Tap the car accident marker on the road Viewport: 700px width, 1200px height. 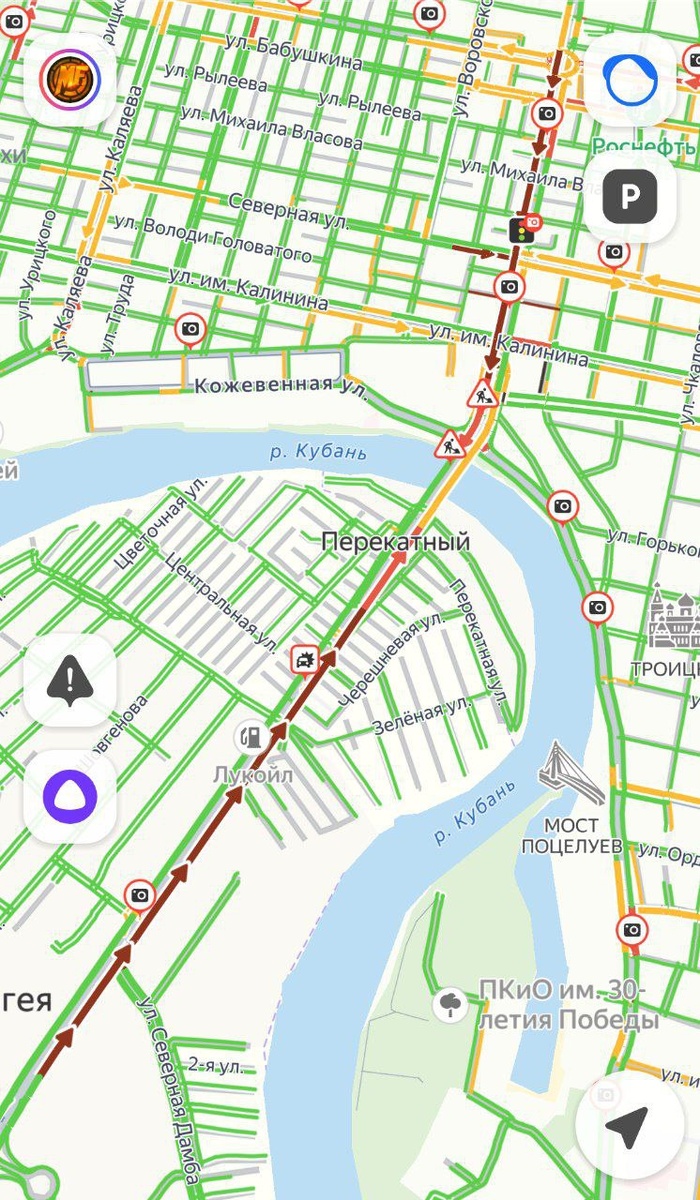click(305, 659)
